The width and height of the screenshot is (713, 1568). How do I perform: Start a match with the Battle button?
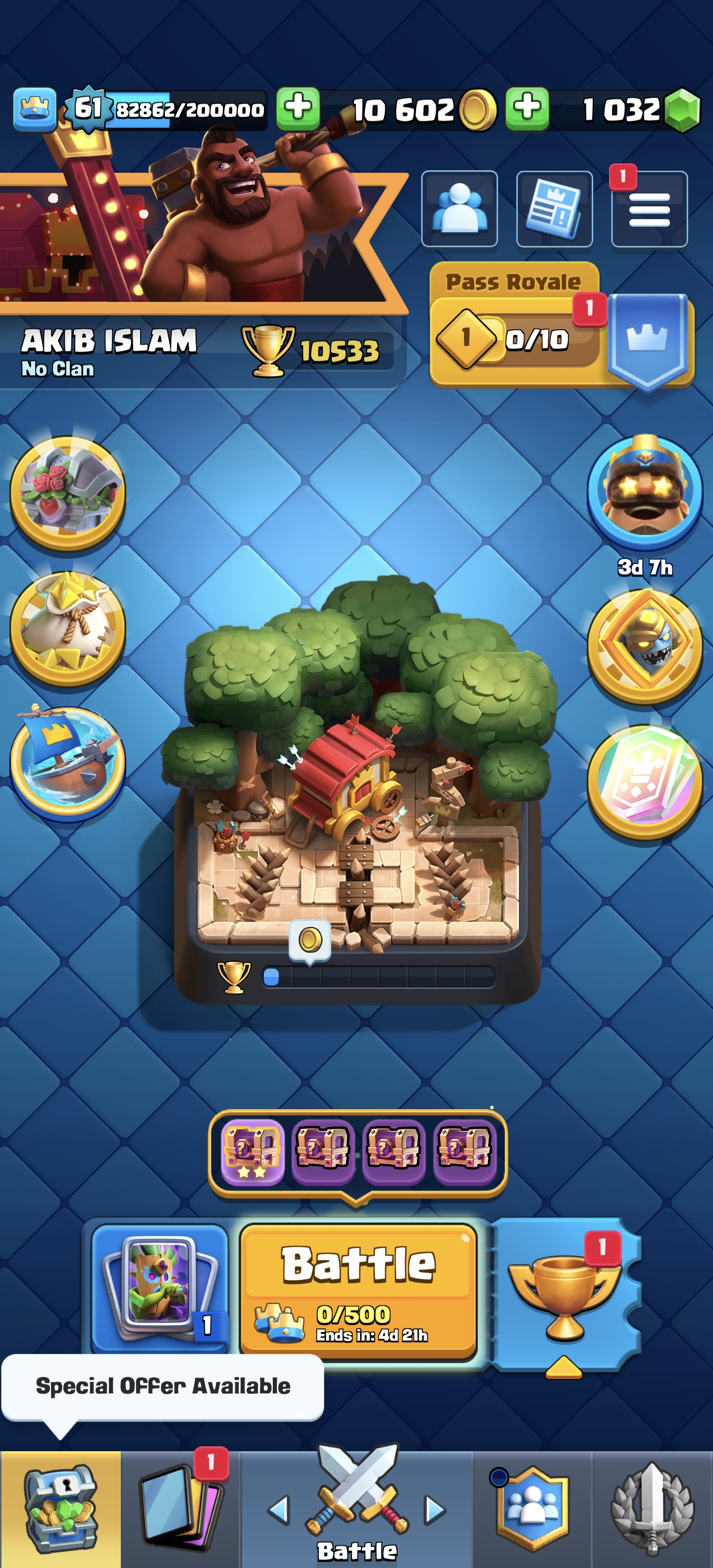click(x=358, y=1289)
